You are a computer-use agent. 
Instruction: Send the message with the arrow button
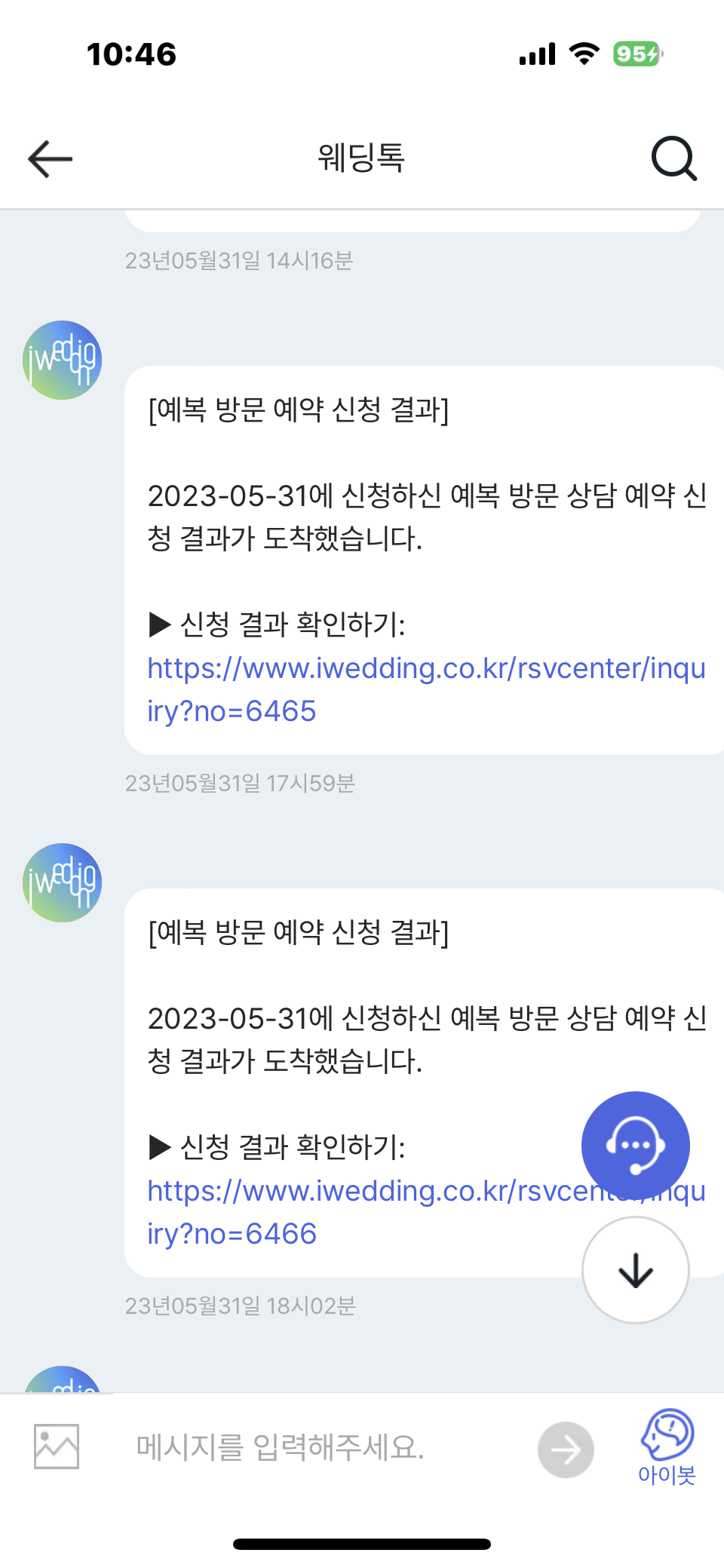[566, 1450]
